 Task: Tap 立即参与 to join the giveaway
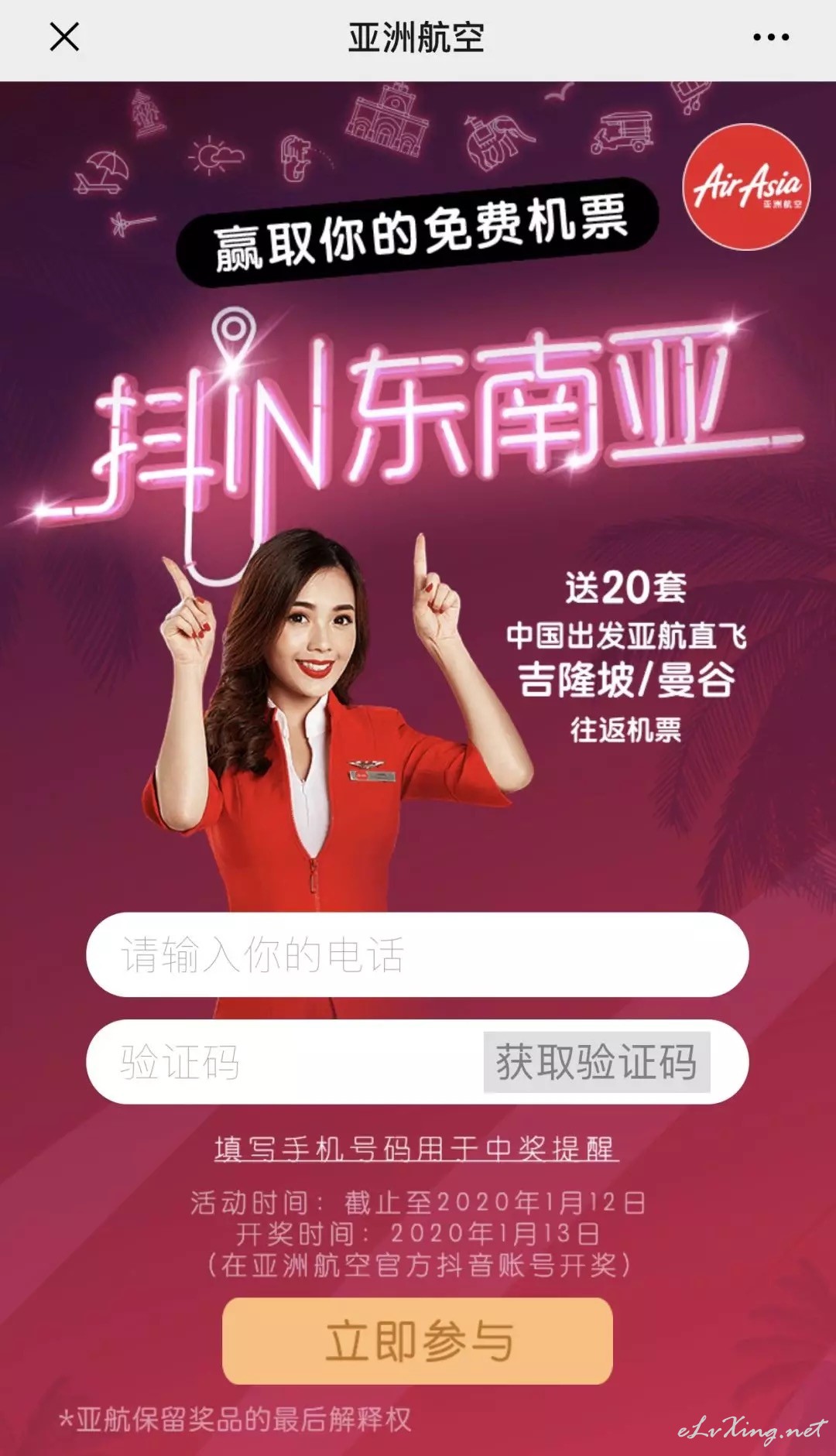click(417, 1341)
